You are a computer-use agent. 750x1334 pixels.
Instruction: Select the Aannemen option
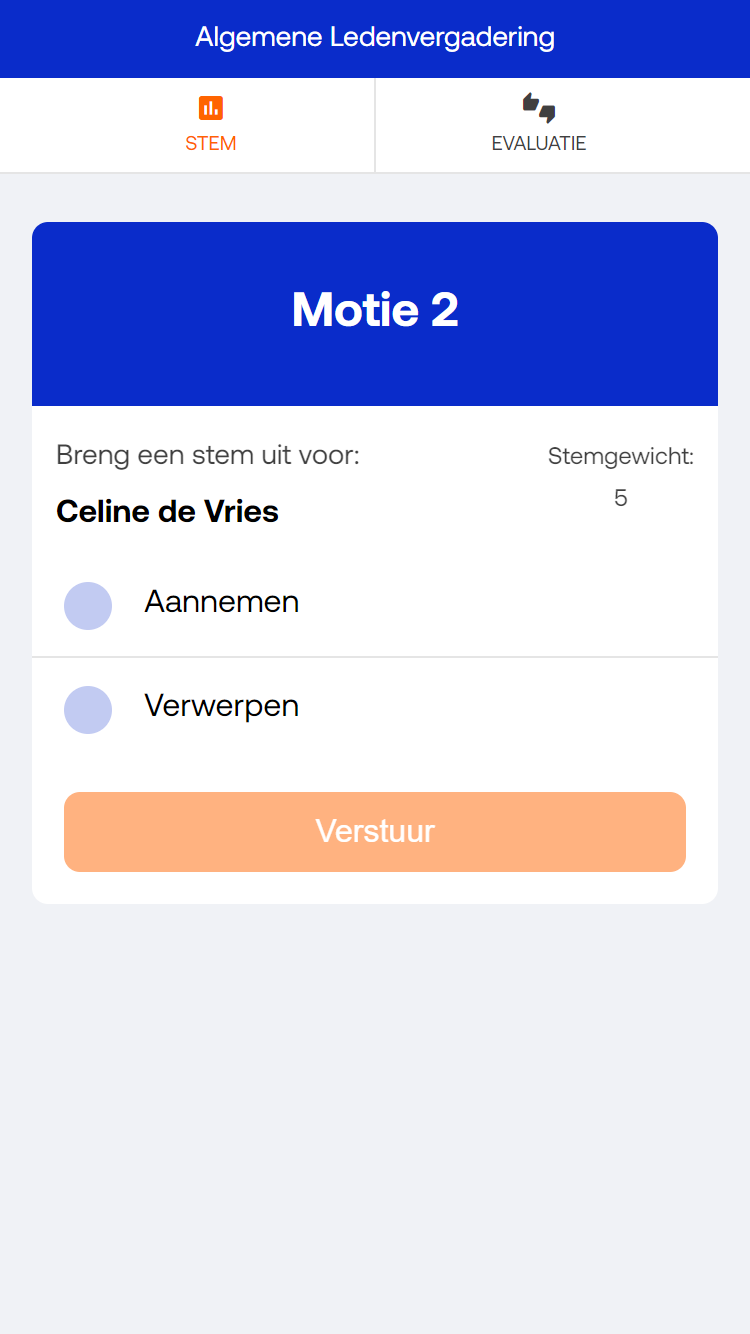(x=88, y=606)
